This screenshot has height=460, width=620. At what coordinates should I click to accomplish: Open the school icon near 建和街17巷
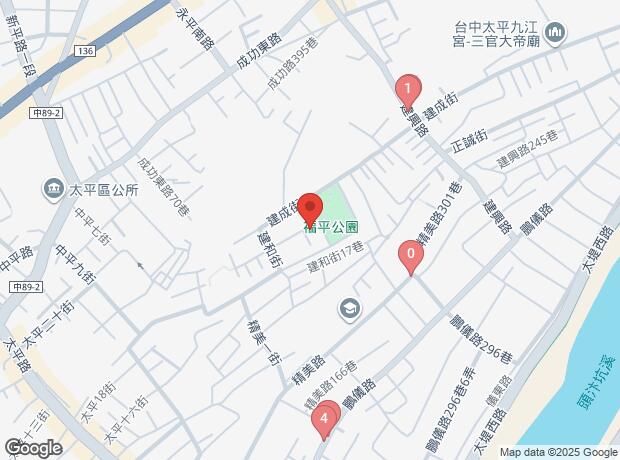(349, 308)
